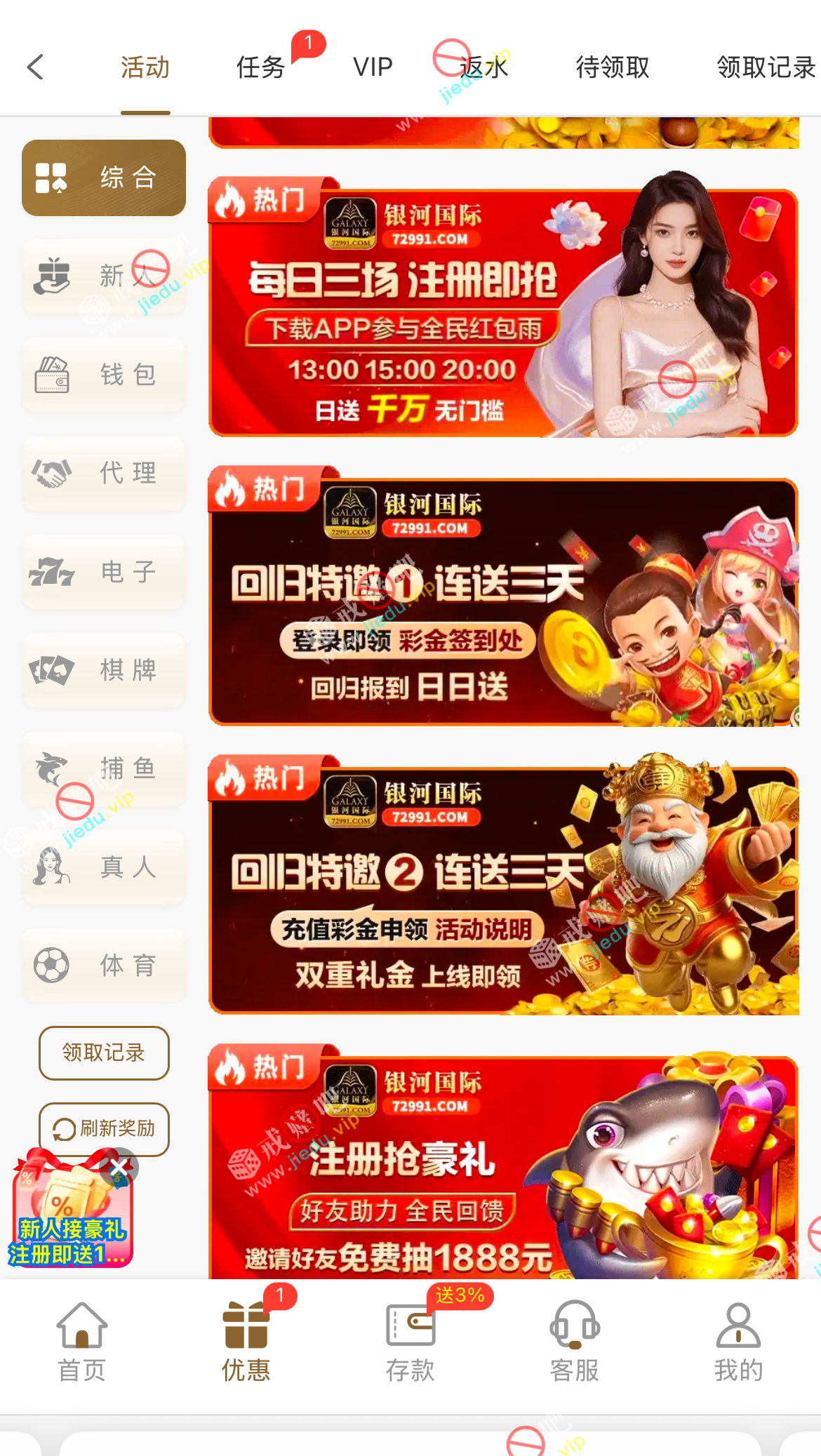Select the 代理 category
This screenshot has height=1456, width=821.
point(104,473)
